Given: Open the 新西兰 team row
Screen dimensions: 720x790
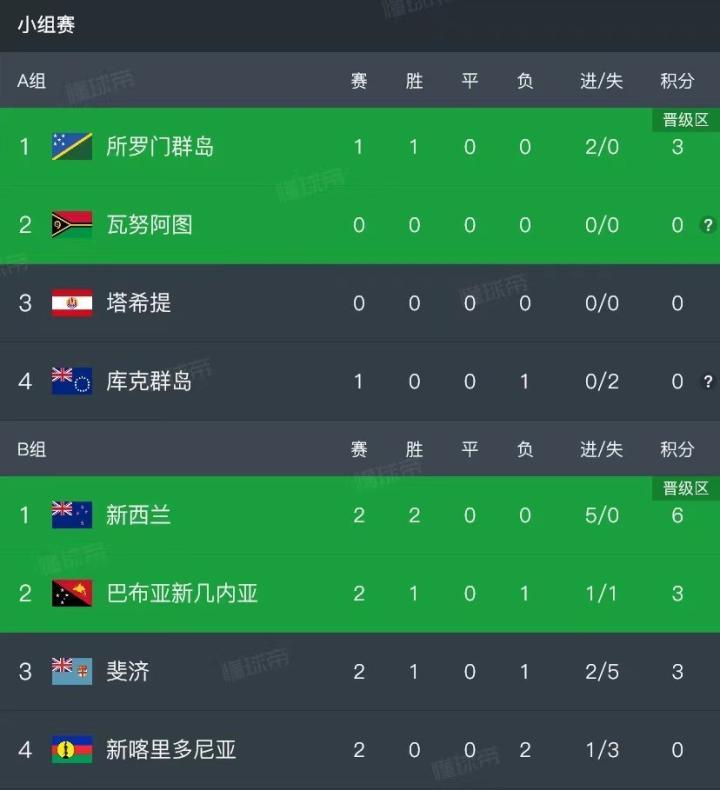Looking at the screenshot, I should pos(360,515).
